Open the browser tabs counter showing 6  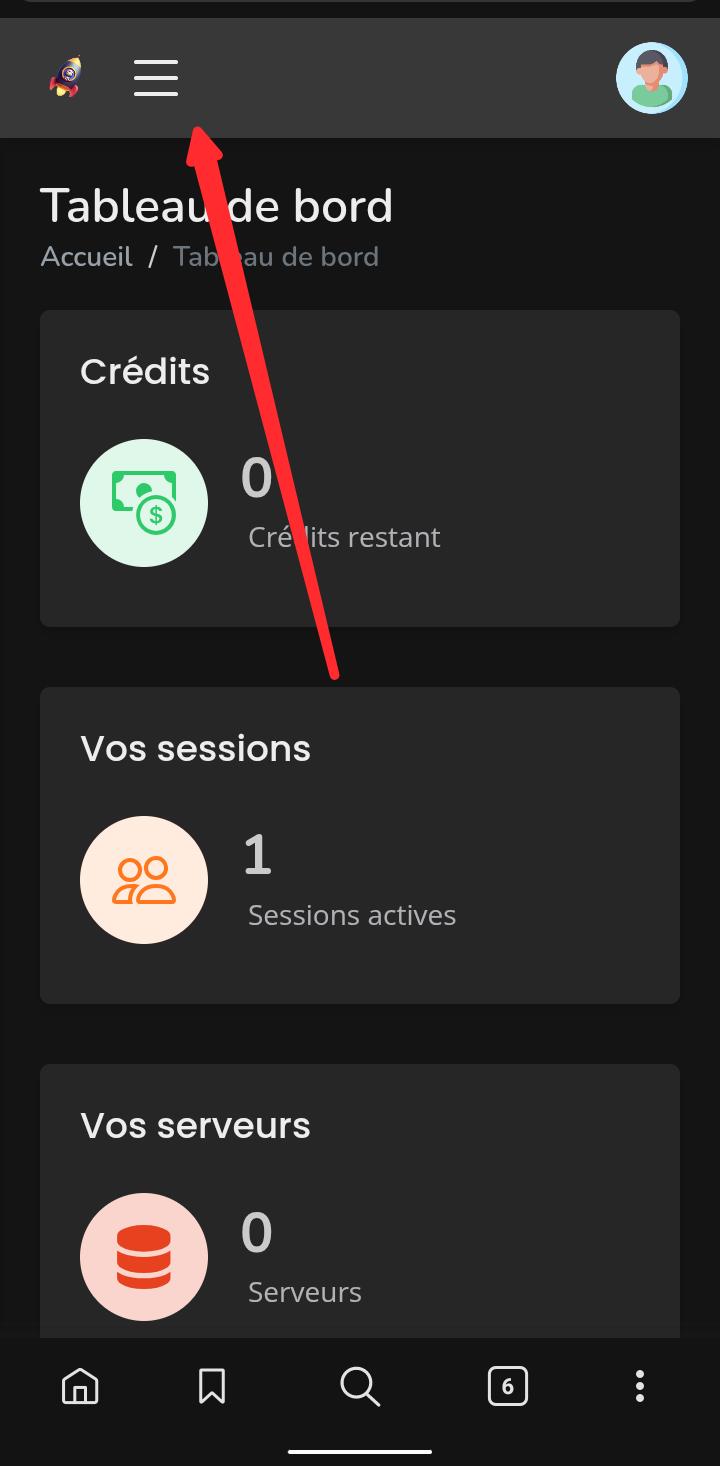coord(508,1387)
